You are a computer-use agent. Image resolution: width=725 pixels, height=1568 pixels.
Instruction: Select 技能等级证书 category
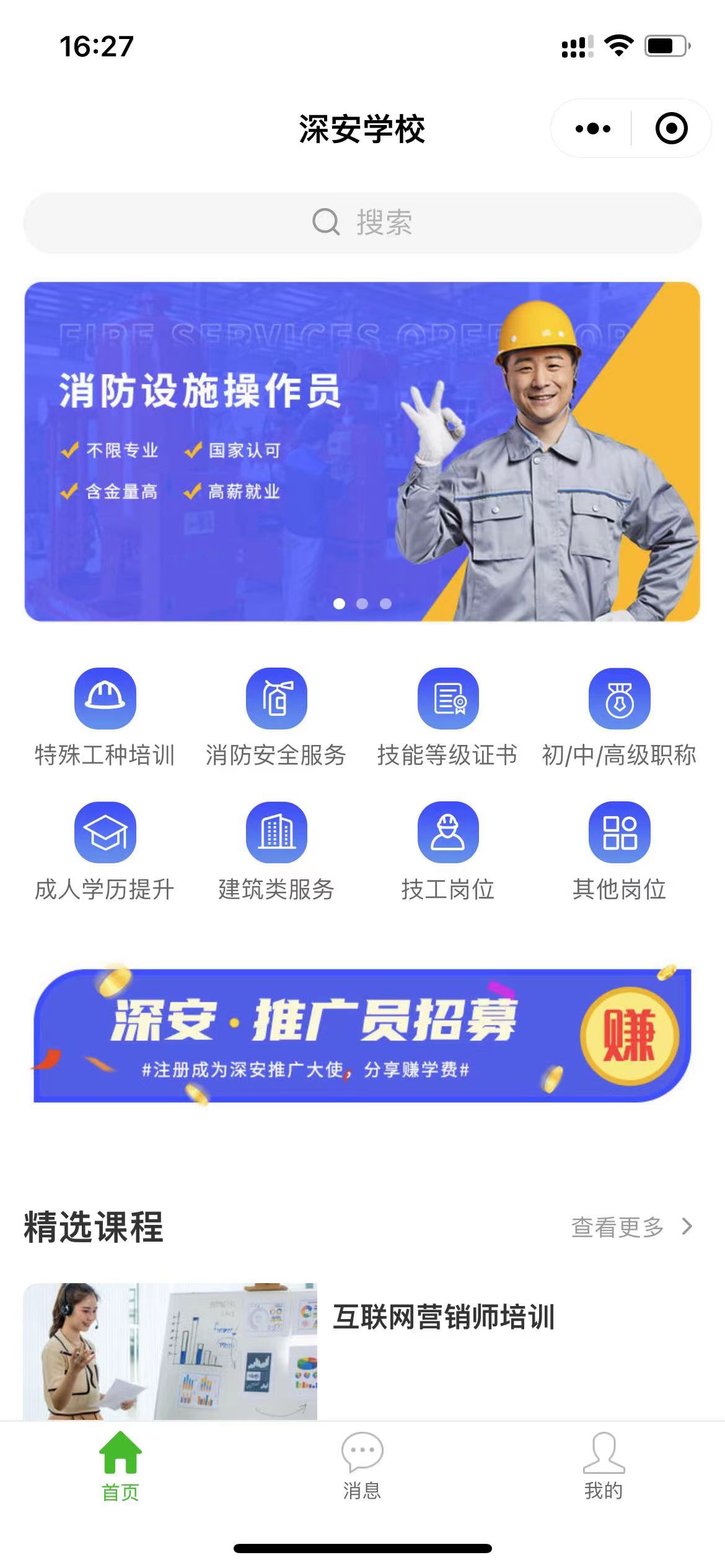click(x=447, y=716)
